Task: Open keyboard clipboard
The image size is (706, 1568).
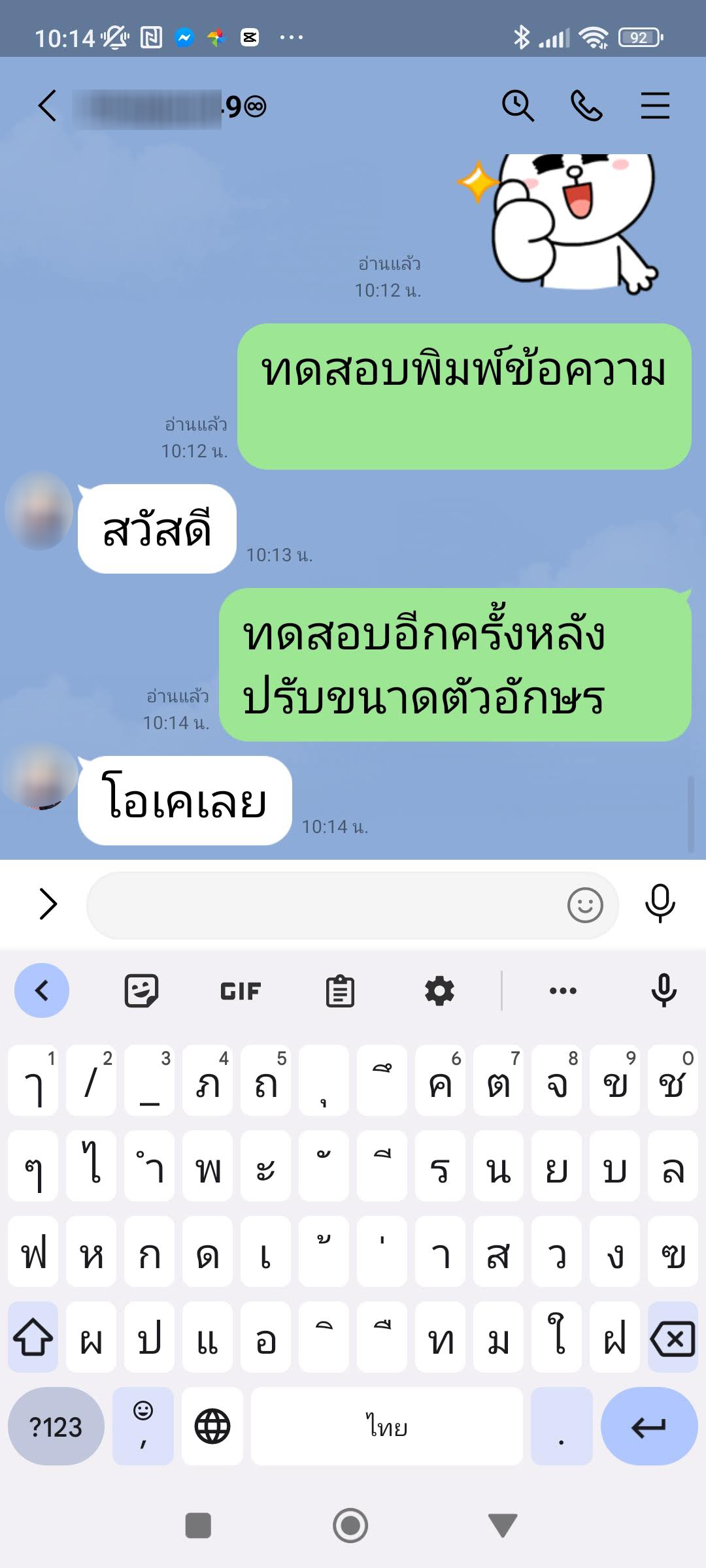Action: pos(340,990)
